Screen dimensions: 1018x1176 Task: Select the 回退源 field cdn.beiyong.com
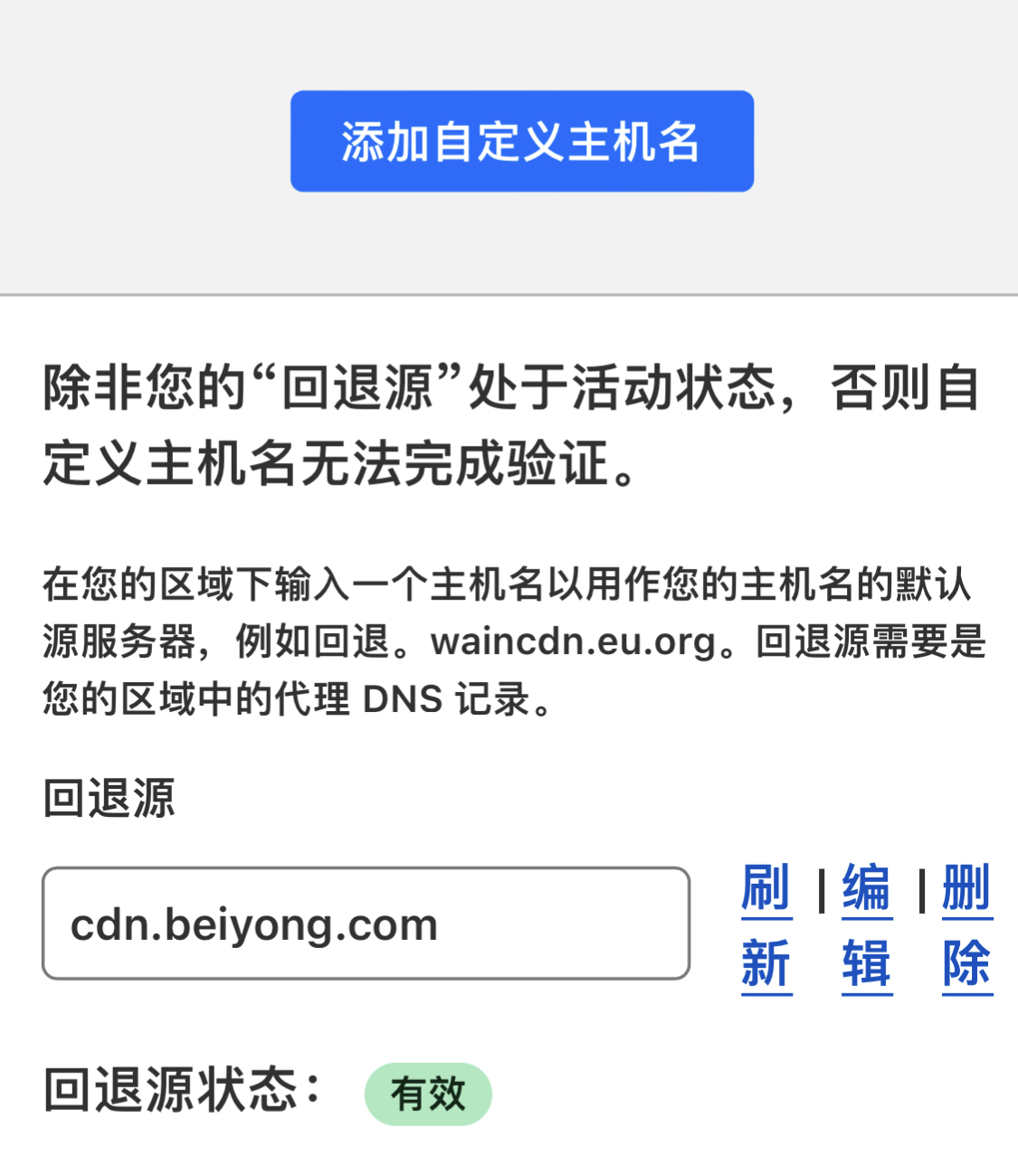click(366, 924)
